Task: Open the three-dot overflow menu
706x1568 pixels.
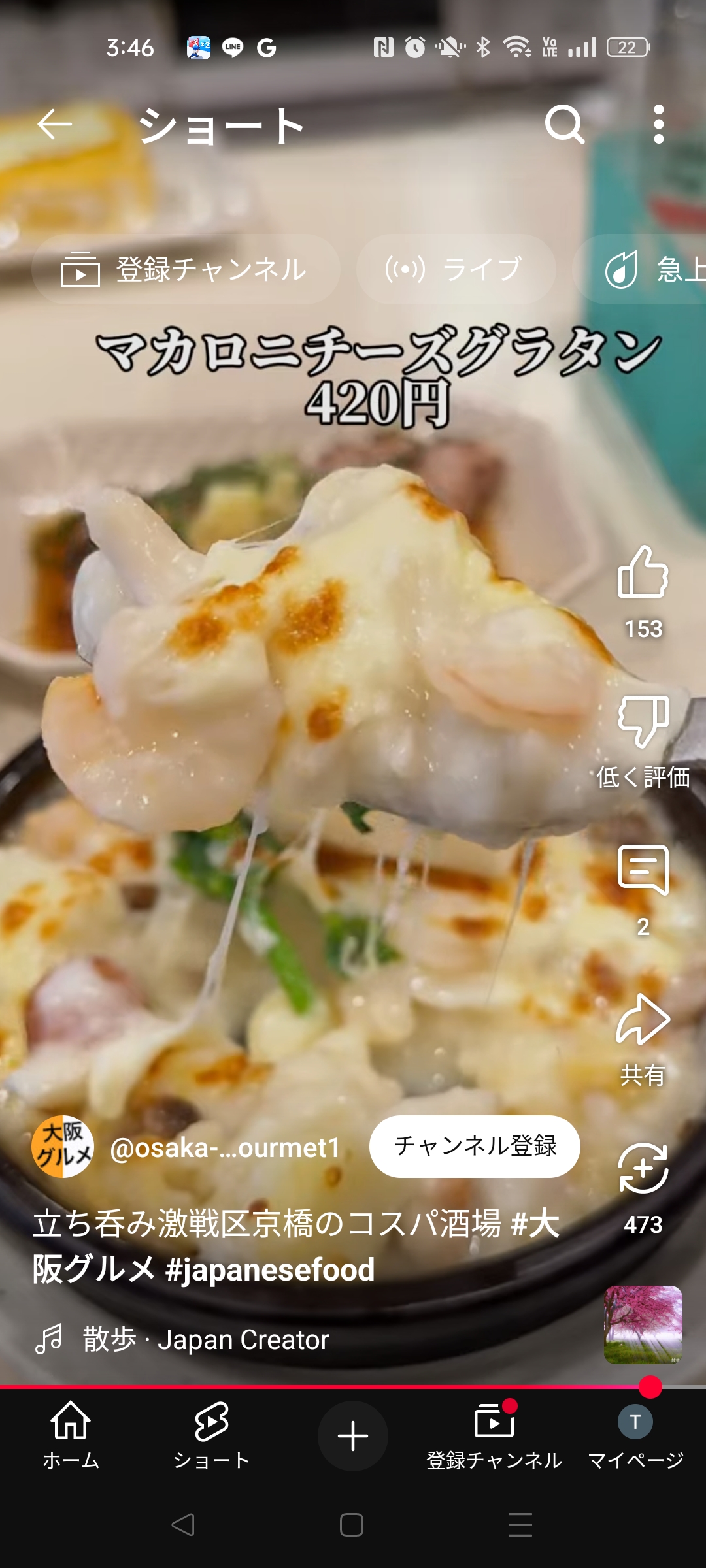Action: (659, 124)
